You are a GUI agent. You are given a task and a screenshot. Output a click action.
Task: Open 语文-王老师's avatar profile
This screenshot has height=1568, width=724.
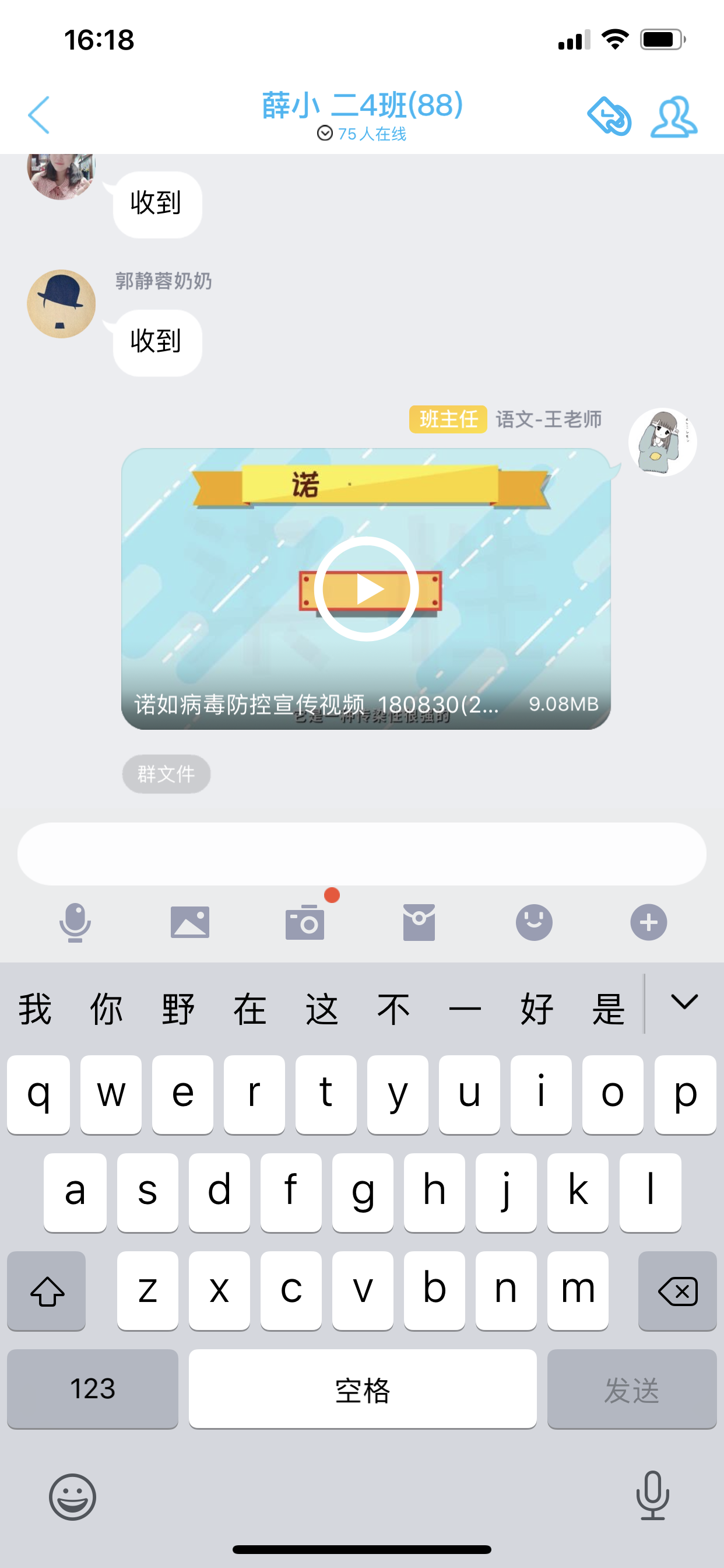(x=662, y=442)
